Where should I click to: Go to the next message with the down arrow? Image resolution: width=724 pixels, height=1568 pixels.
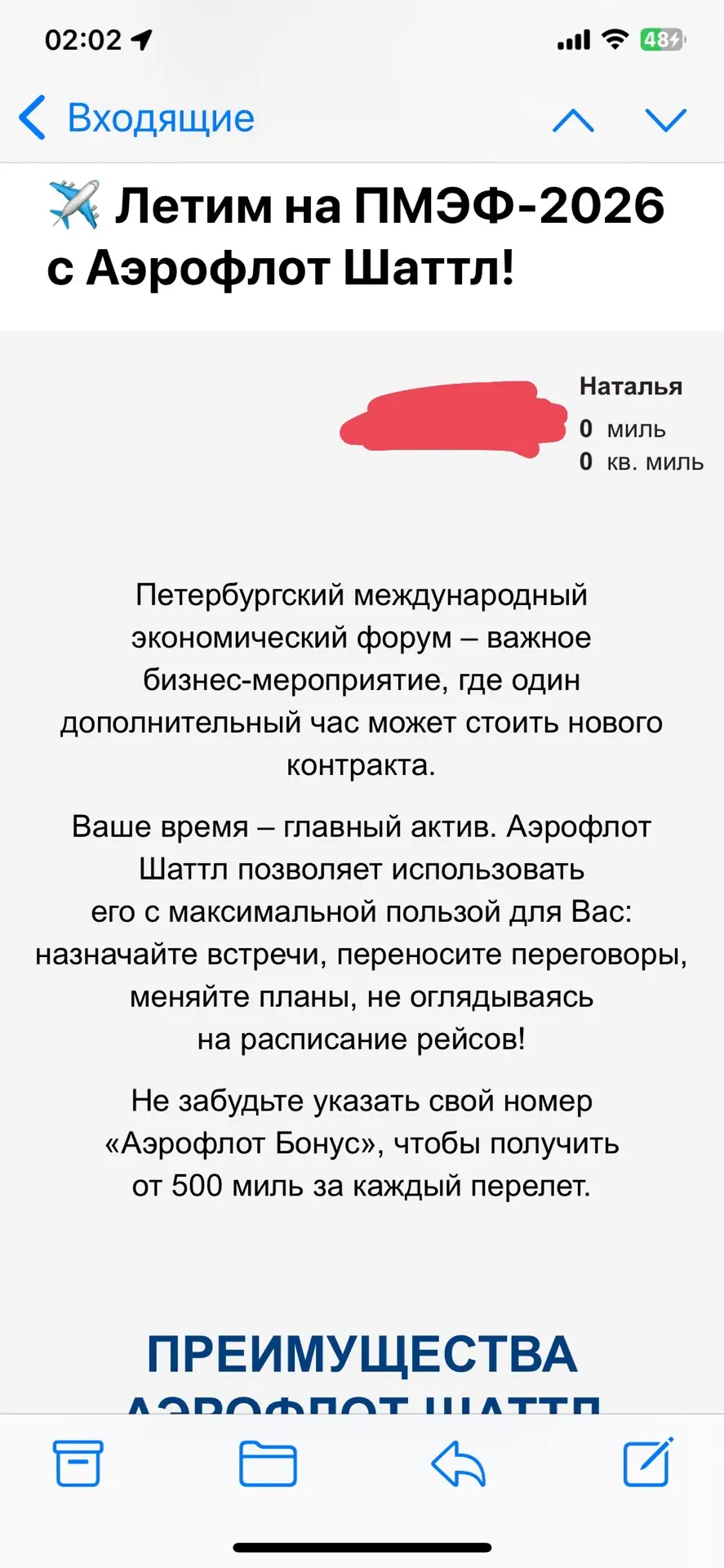(666, 120)
